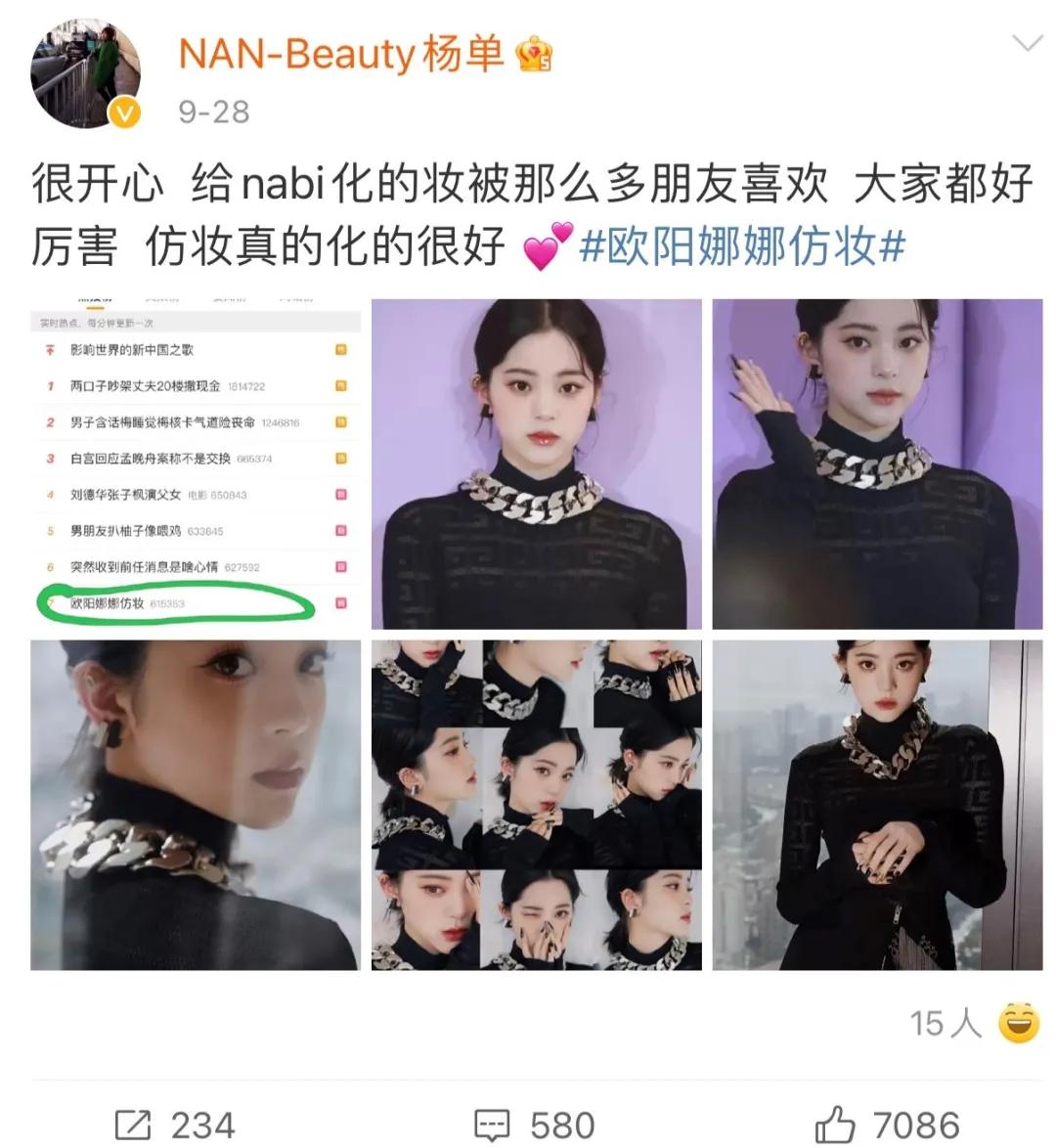The height and width of the screenshot is (1148, 1056).
Task: Click the laughing emoji beside 15人
Action: coord(1017,1021)
